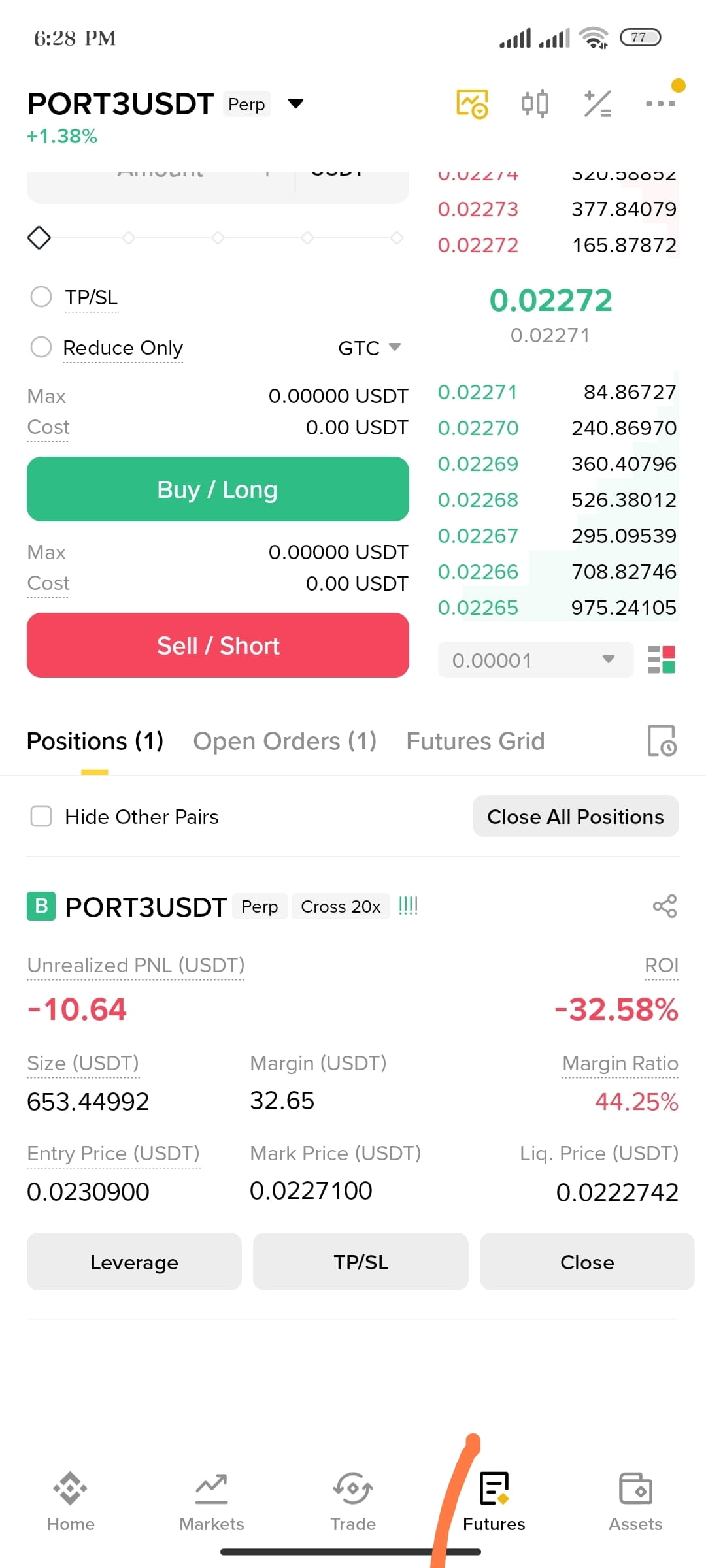Switch to the Futures Grid tab

(x=475, y=742)
